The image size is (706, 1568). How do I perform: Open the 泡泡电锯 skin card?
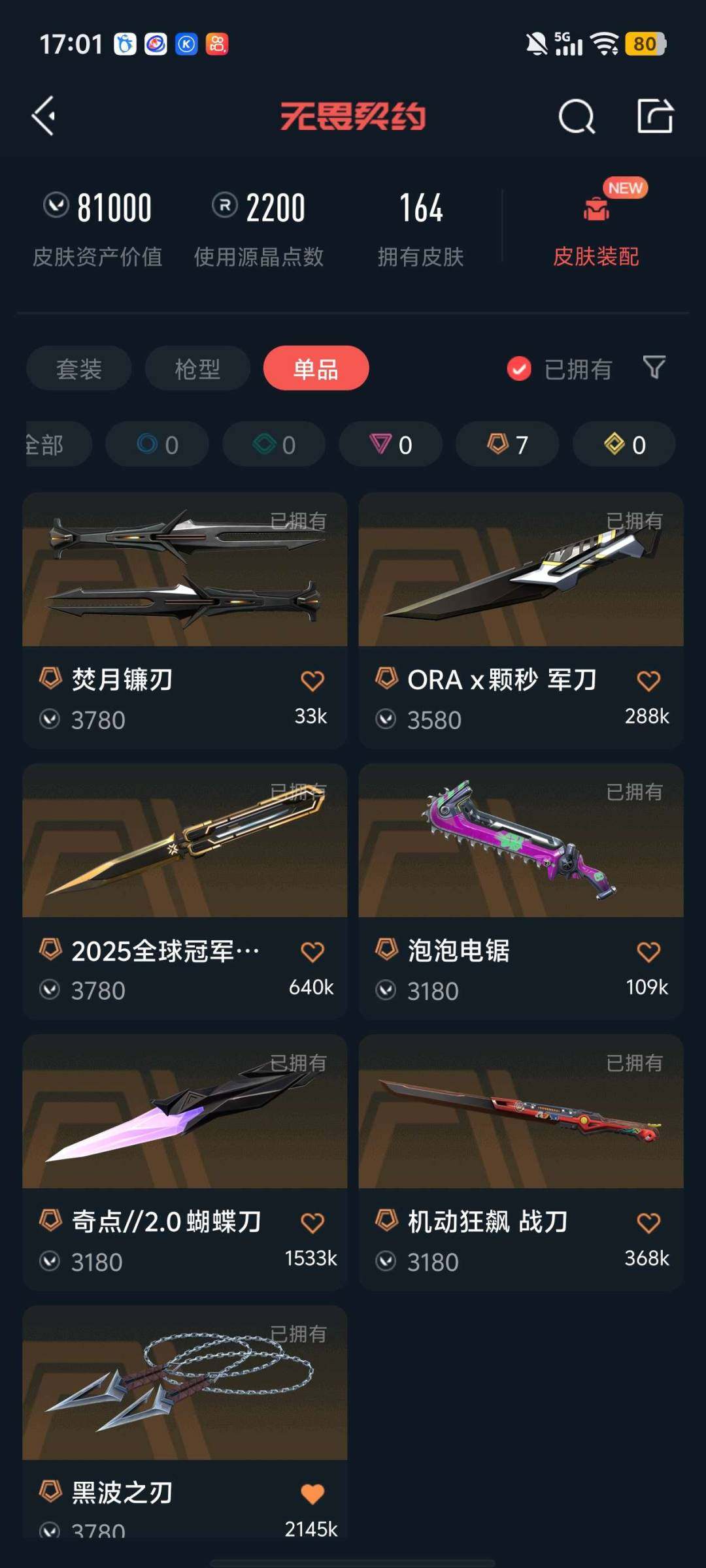521,891
